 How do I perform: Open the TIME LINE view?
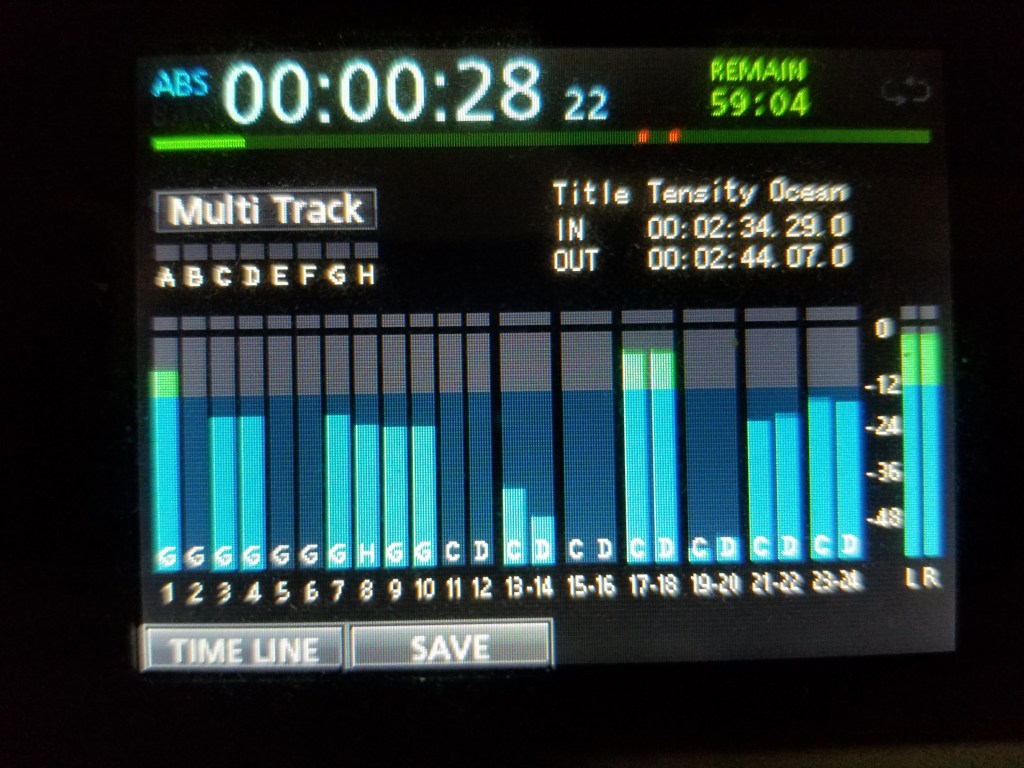click(242, 649)
